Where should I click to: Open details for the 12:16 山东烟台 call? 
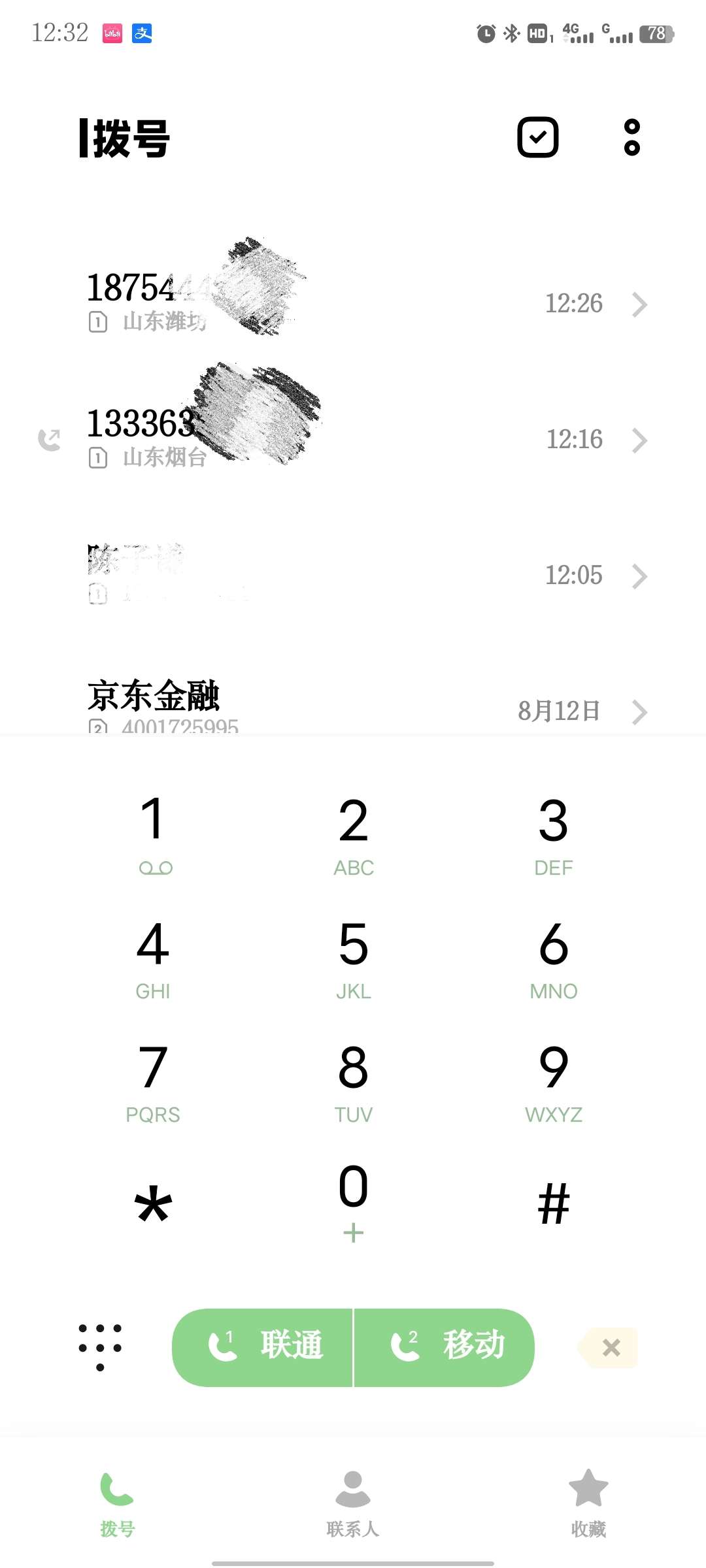point(639,440)
